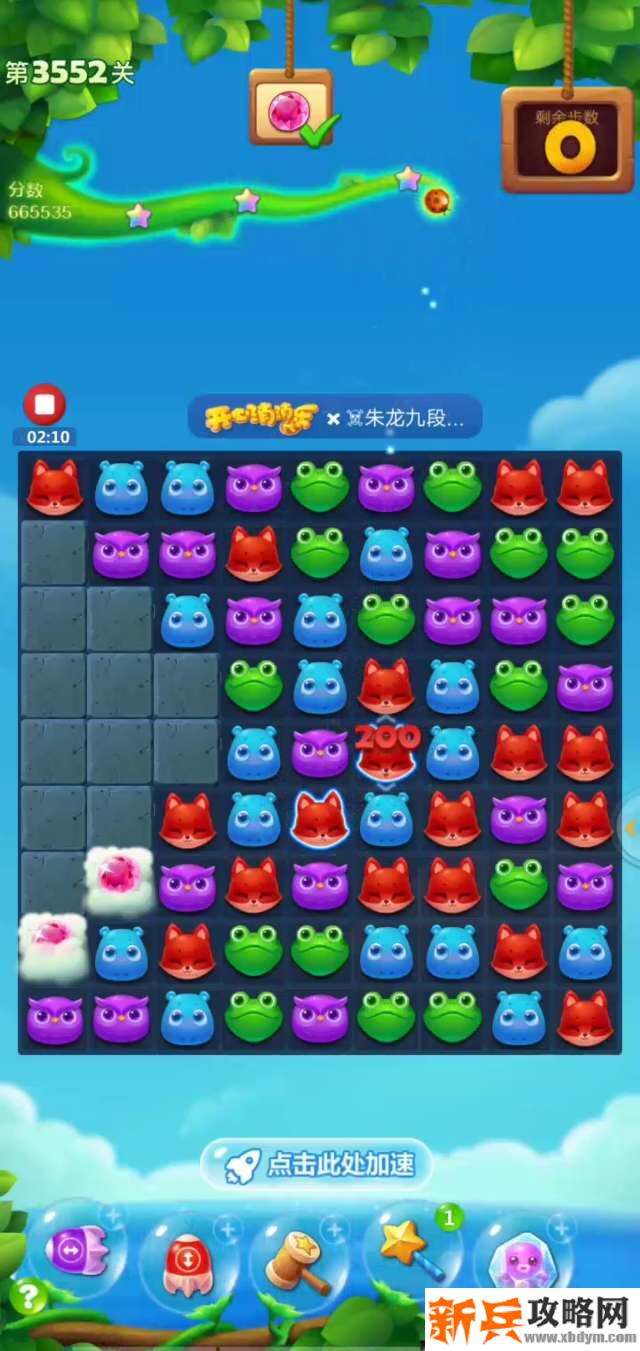Image resolution: width=640 pixels, height=1351 pixels.
Task: Tap the highlighted red fox tile
Action: point(319,819)
